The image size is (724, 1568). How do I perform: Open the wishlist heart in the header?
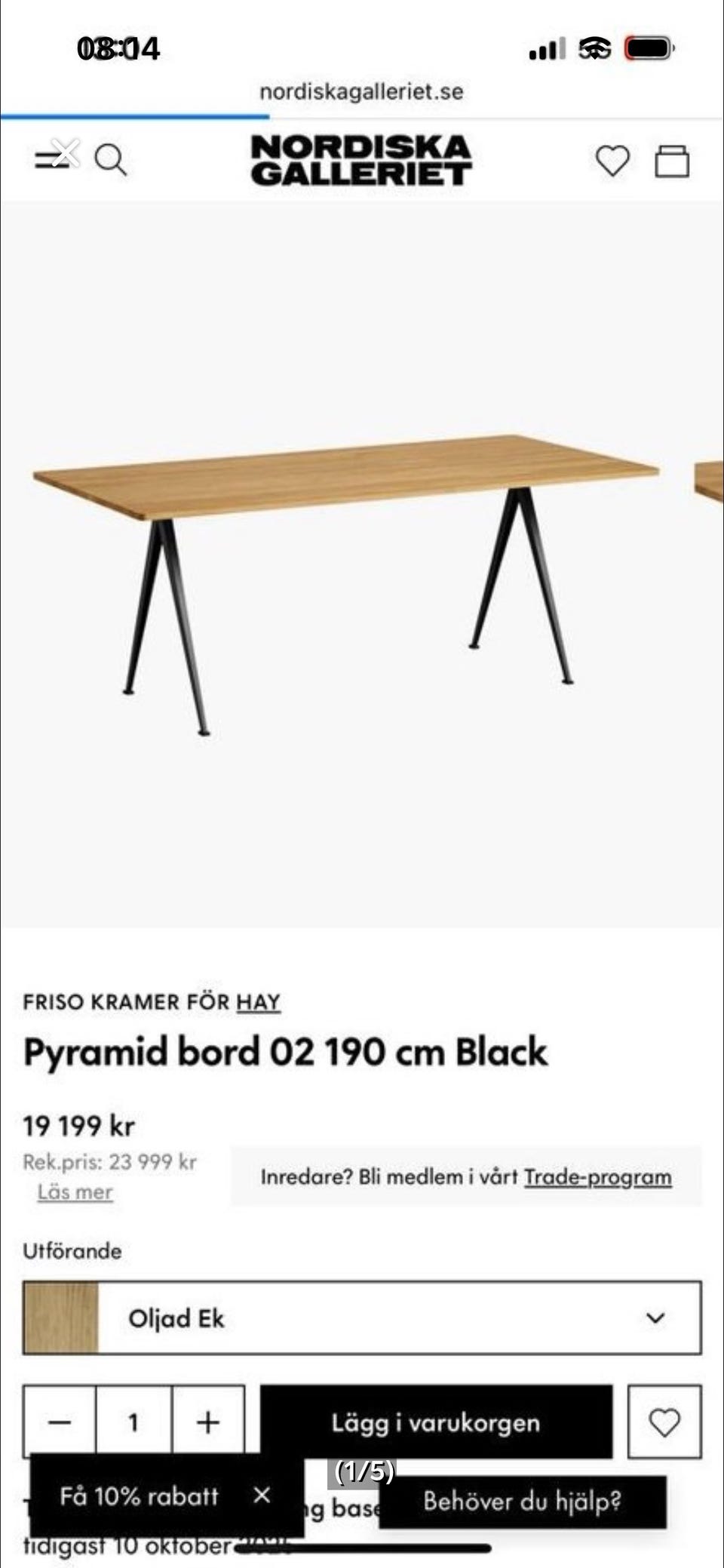pyautogui.click(x=612, y=161)
